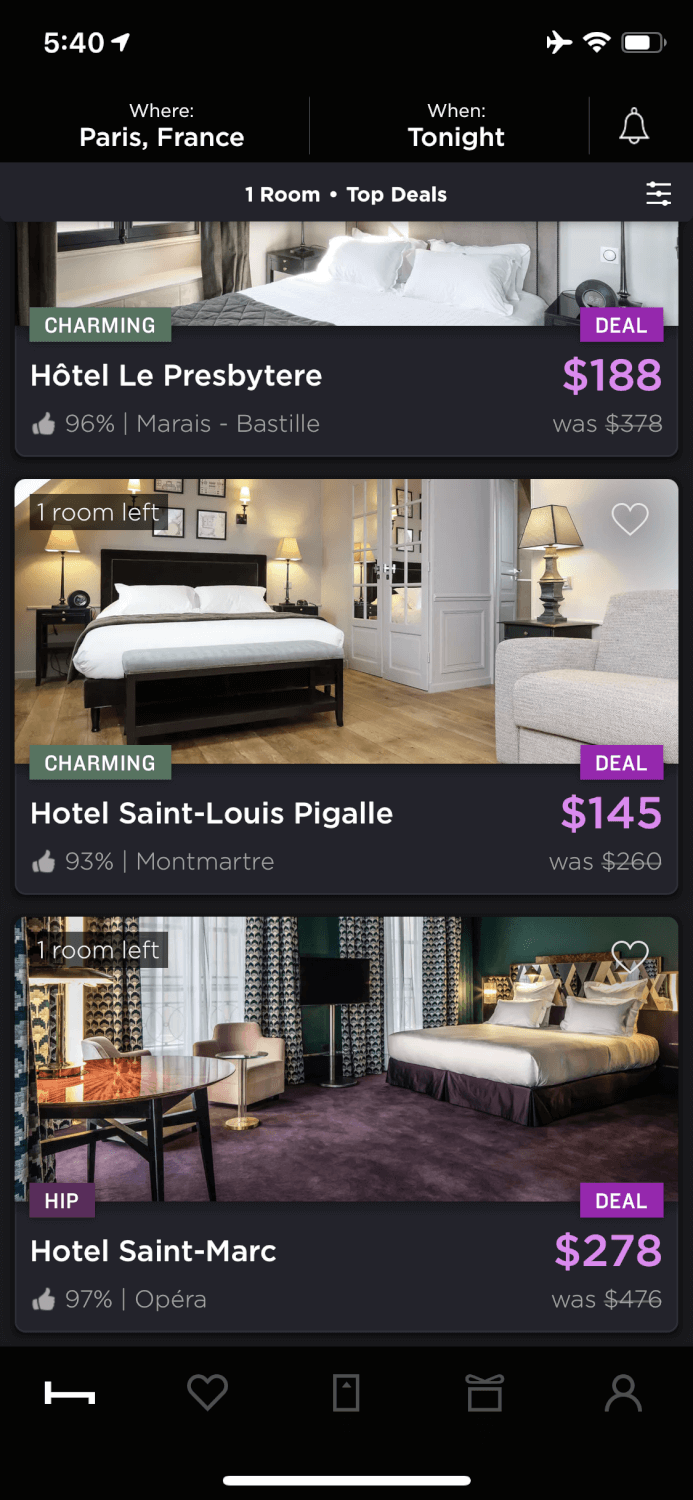Switch to the bookings tab

(346, 1392)
